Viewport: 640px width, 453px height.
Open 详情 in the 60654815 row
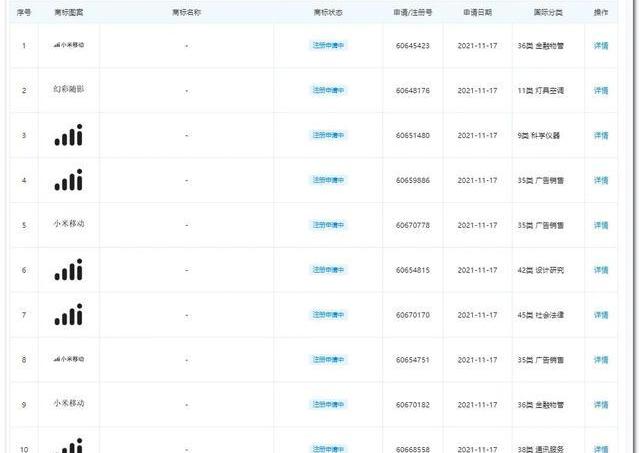coord(601,270)
